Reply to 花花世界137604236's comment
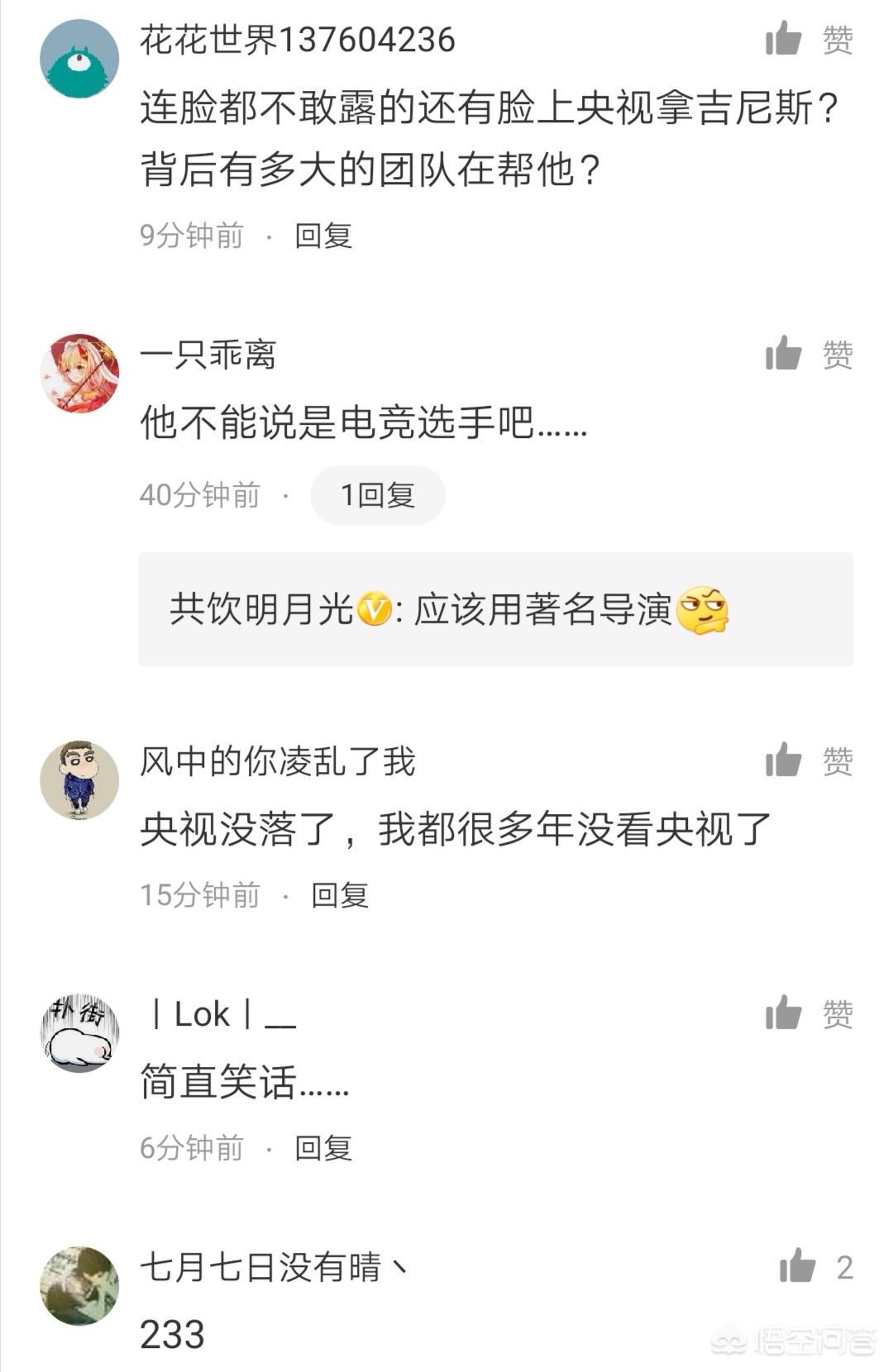 323,236
